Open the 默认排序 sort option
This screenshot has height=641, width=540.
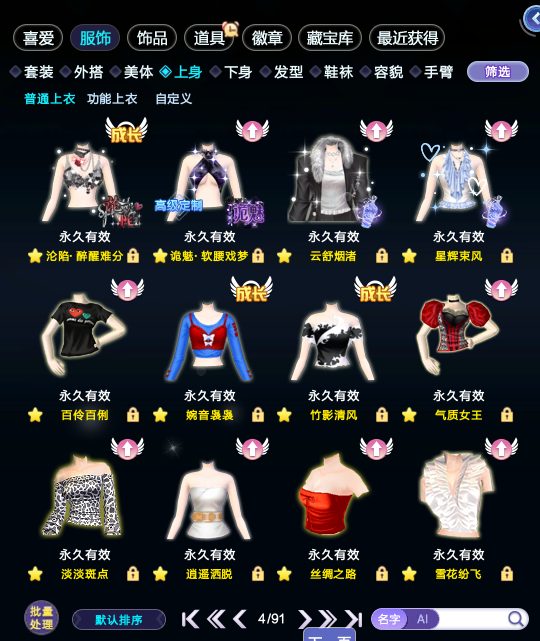coord(119,620)
